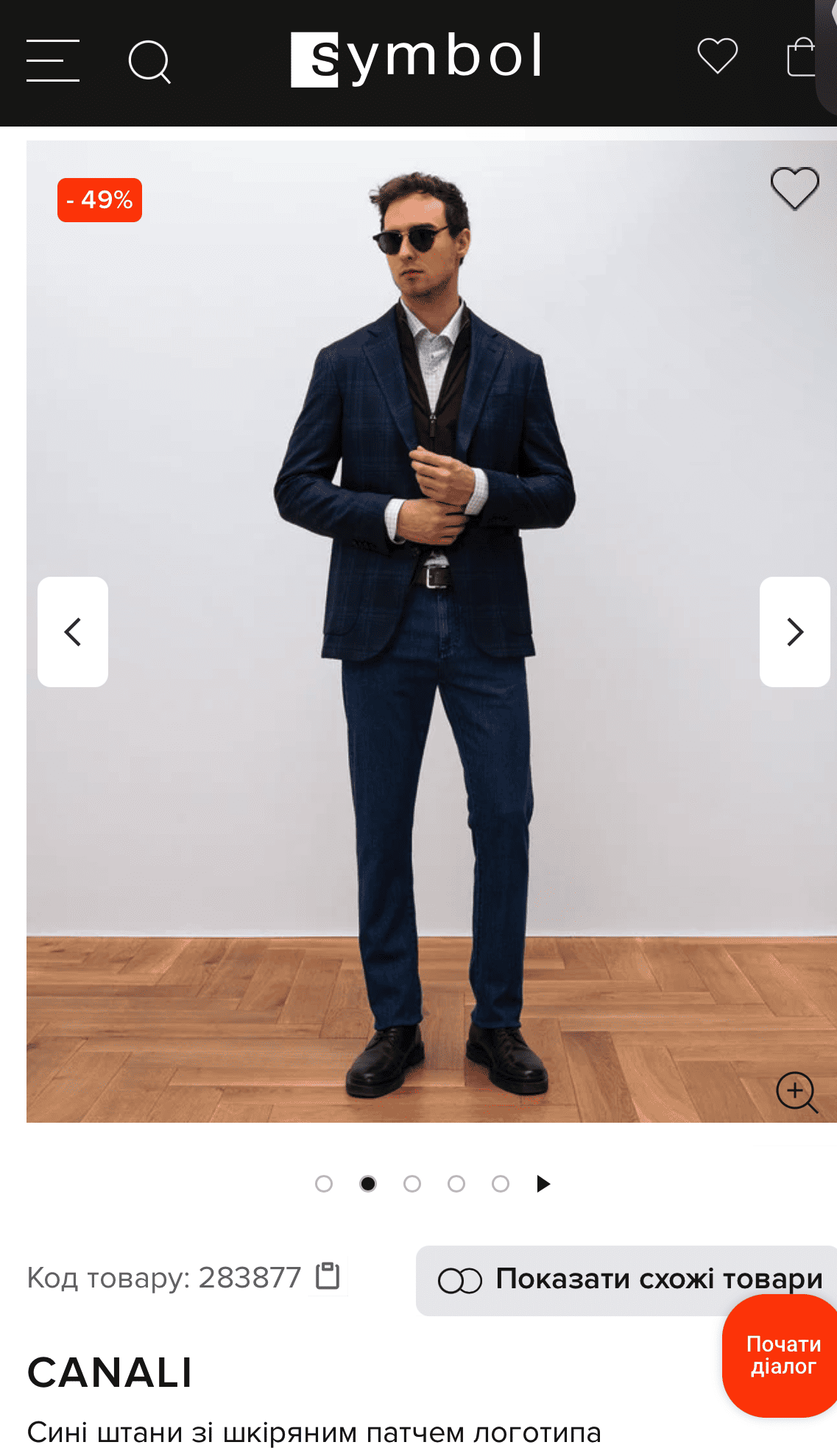Open the wishlist from the header
This screenshot has height=1456, width=837.
(x=717, y=57)
